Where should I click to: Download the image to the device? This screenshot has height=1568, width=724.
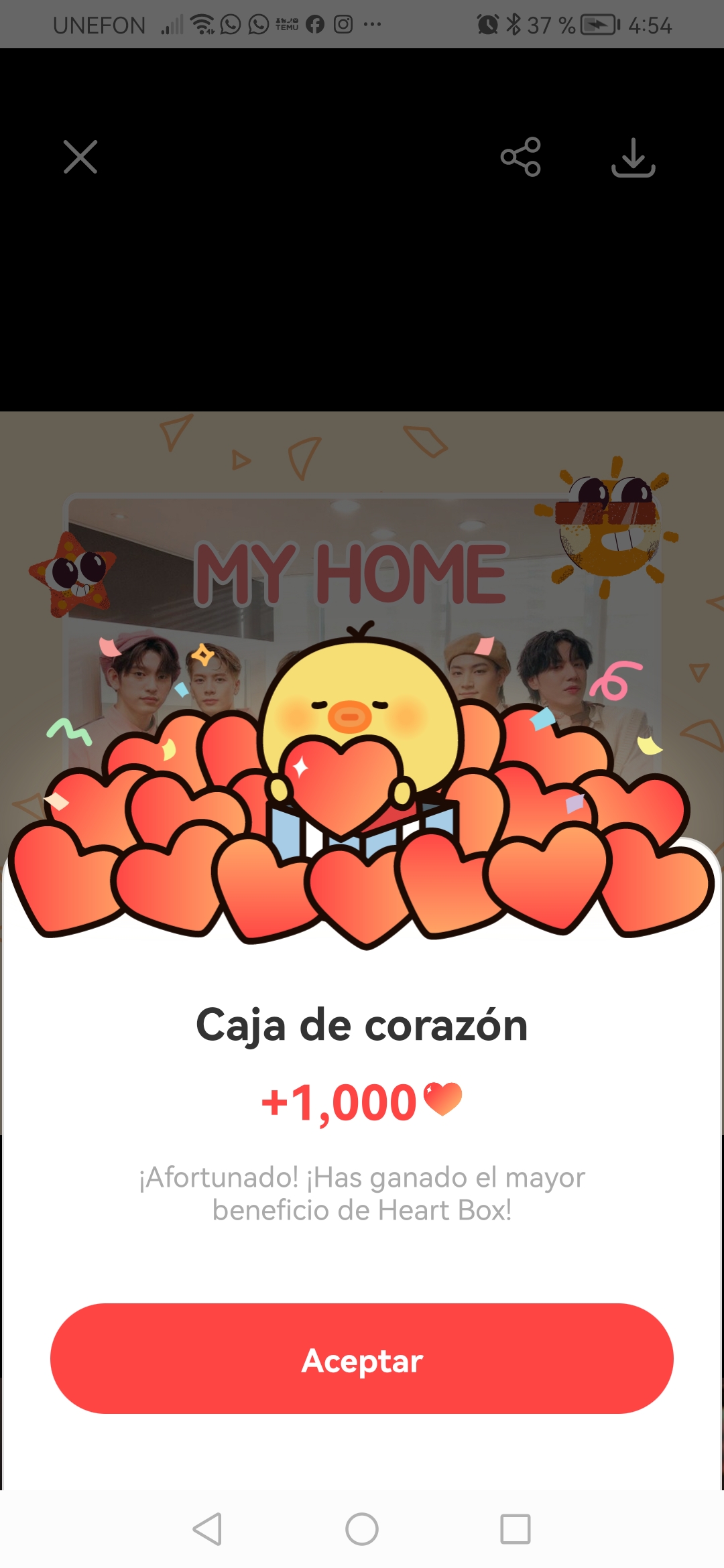(x=633, y=158)
